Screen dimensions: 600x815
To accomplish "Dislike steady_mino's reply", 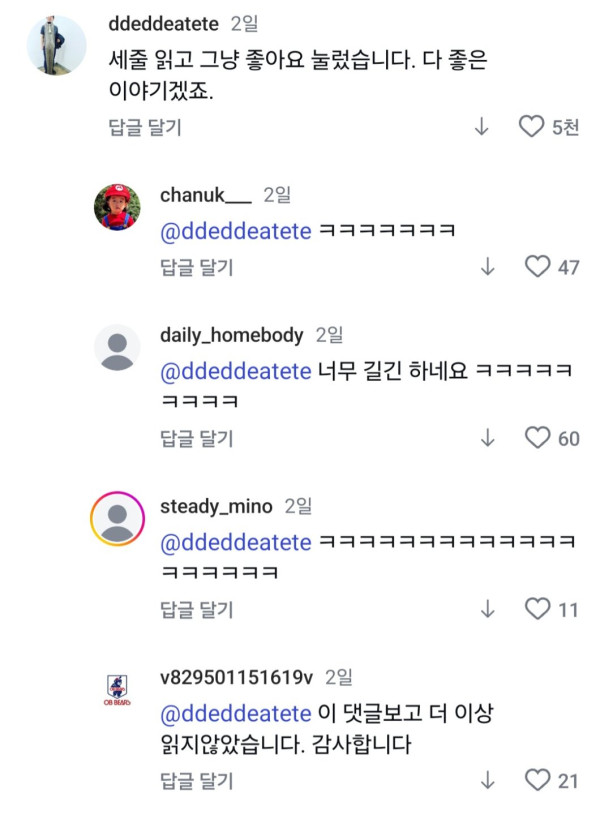I will [488, 608].
